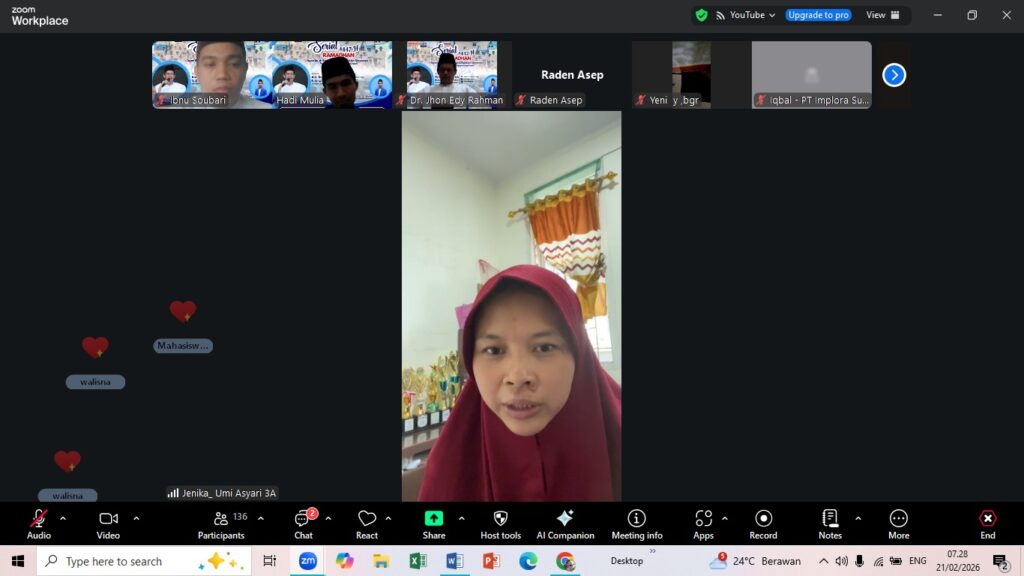Image resolution: width=1024 pixels, height=576 pixels.
Task: Open the View layout menu
Action: click(882, 15)
